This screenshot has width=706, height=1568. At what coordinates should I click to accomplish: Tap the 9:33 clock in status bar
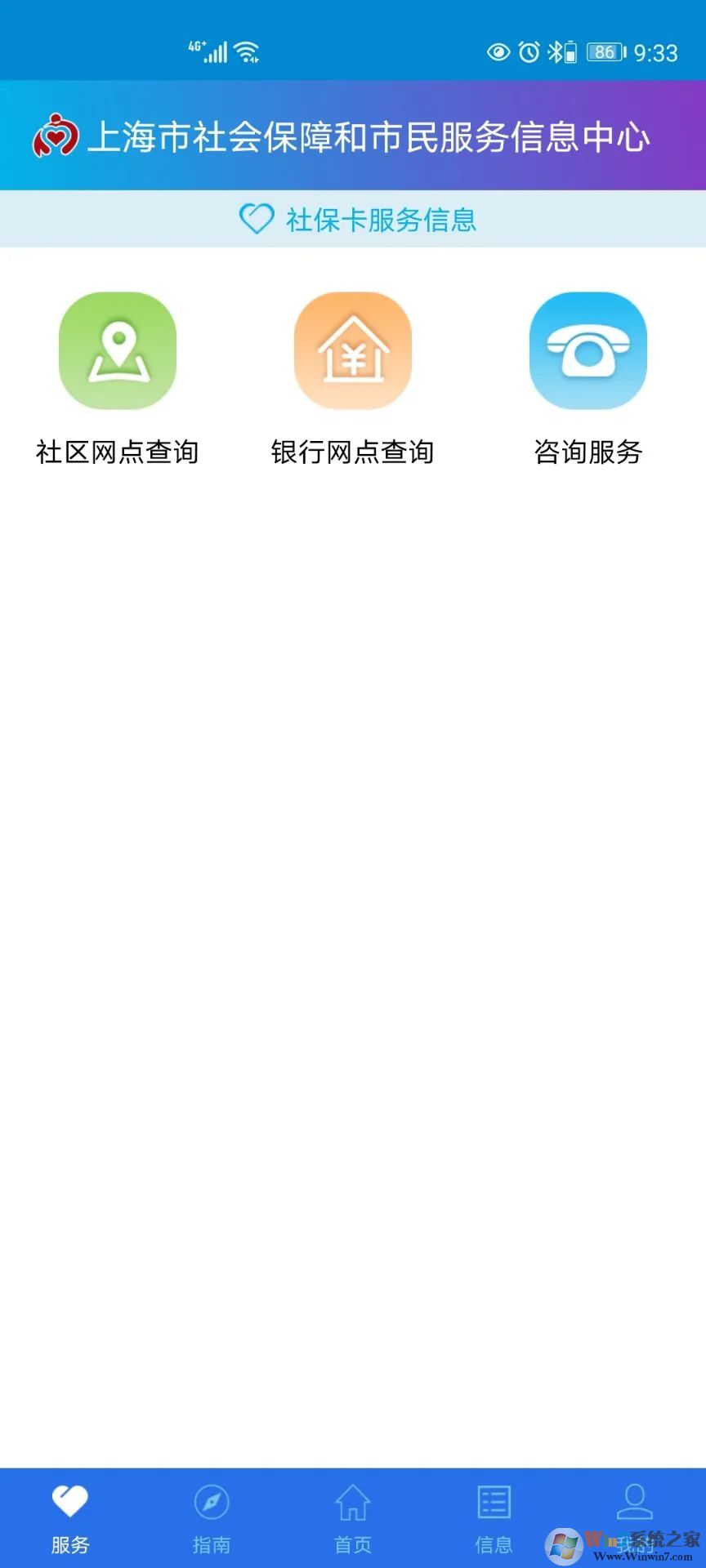pyautogui.click(x=655, y=51)
